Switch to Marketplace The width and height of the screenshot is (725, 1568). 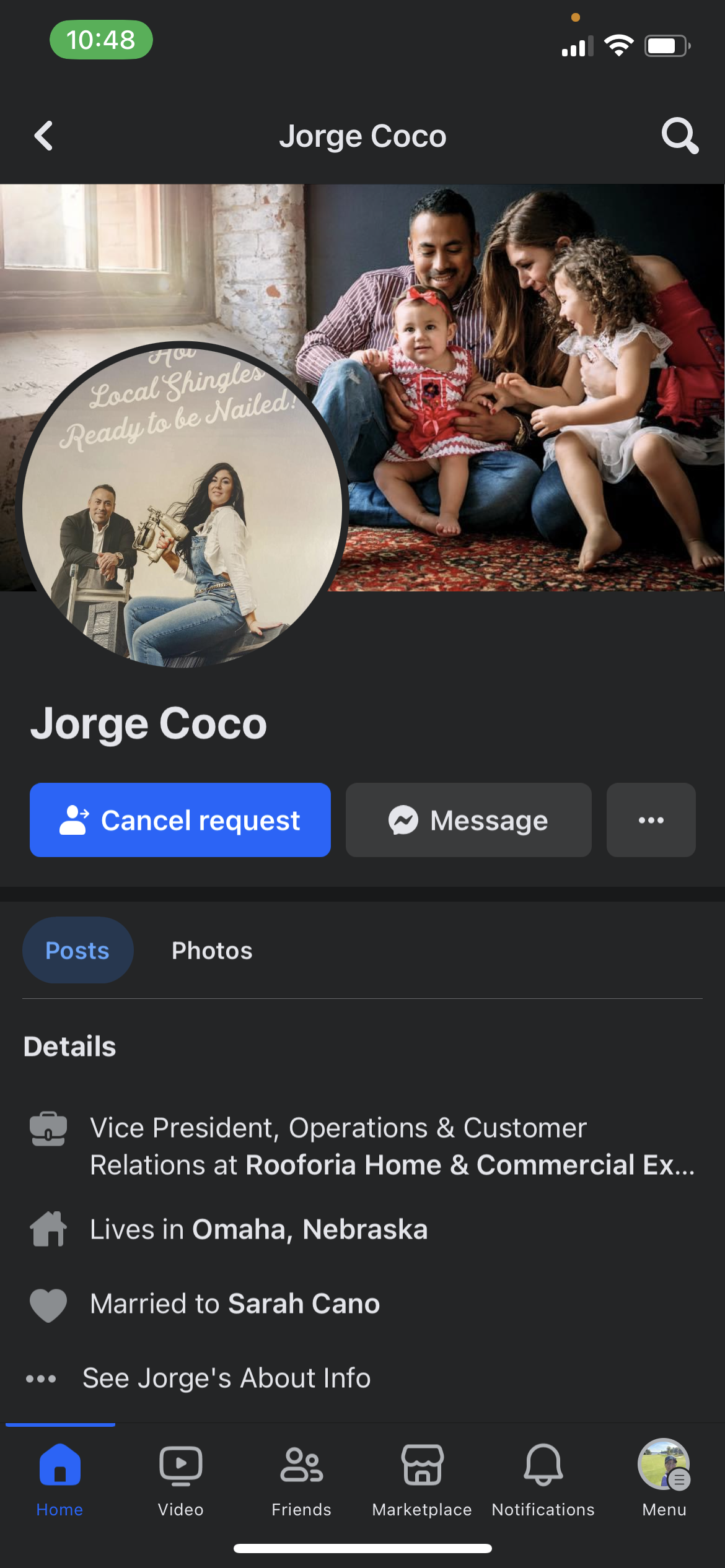click(x=422, y=1477)
